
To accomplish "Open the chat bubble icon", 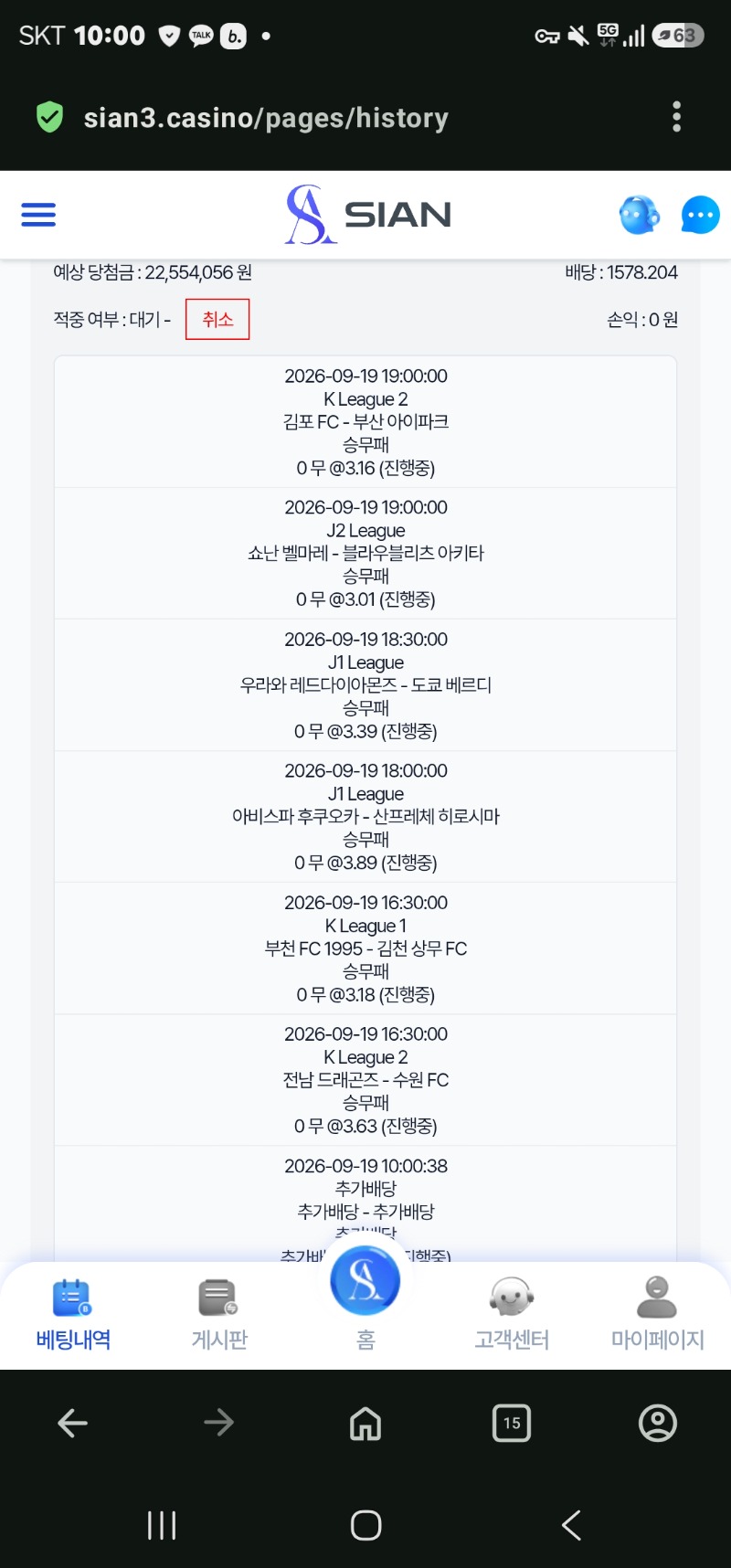I will [701, 216].
